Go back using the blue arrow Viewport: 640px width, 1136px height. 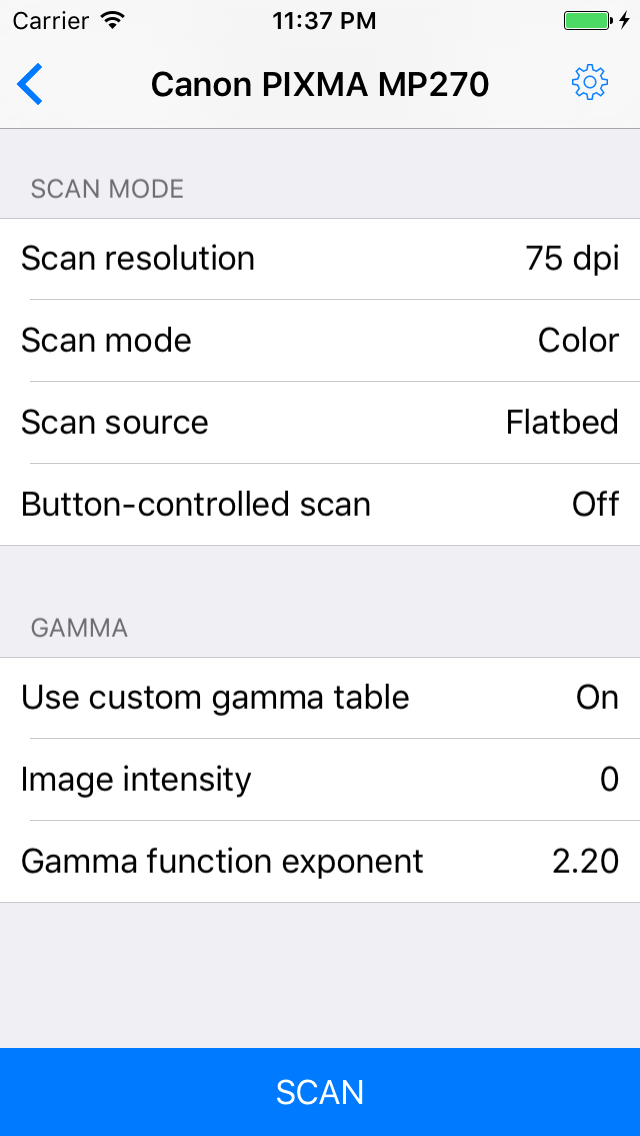(31, 84)
